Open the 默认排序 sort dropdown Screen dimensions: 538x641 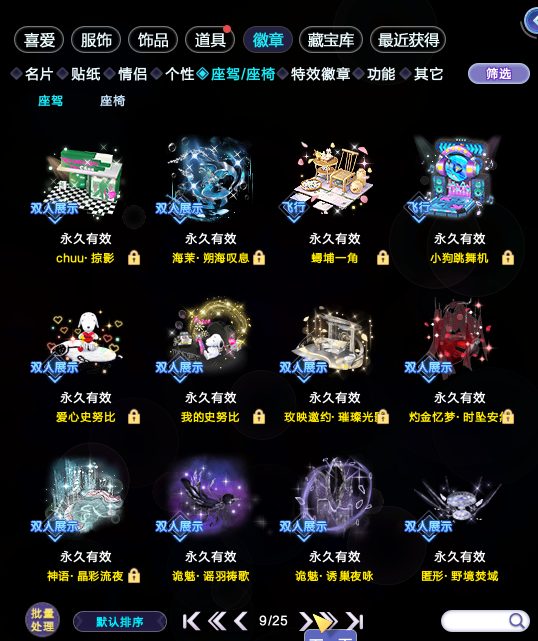point(120,622)
